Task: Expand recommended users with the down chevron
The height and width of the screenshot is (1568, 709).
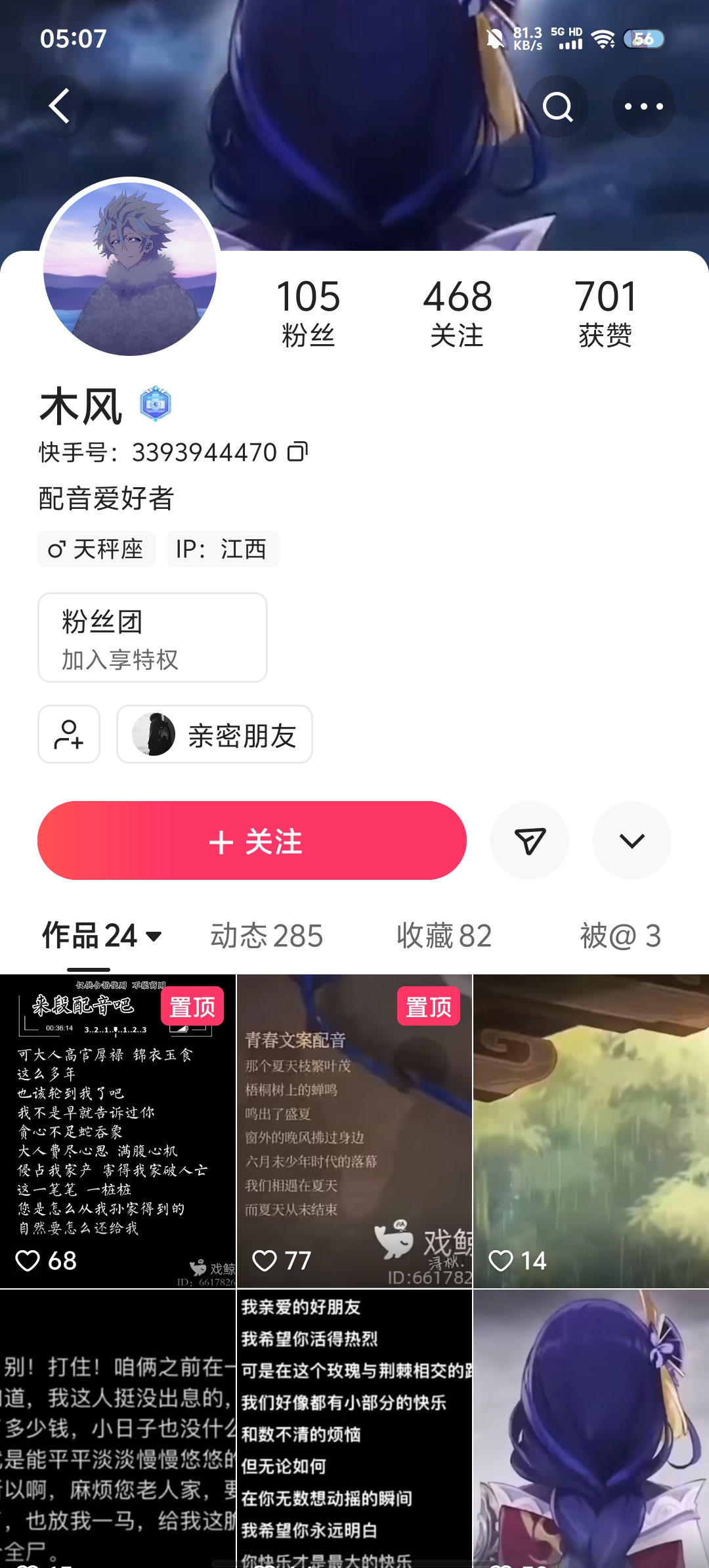Action: (x=632, y=840)
